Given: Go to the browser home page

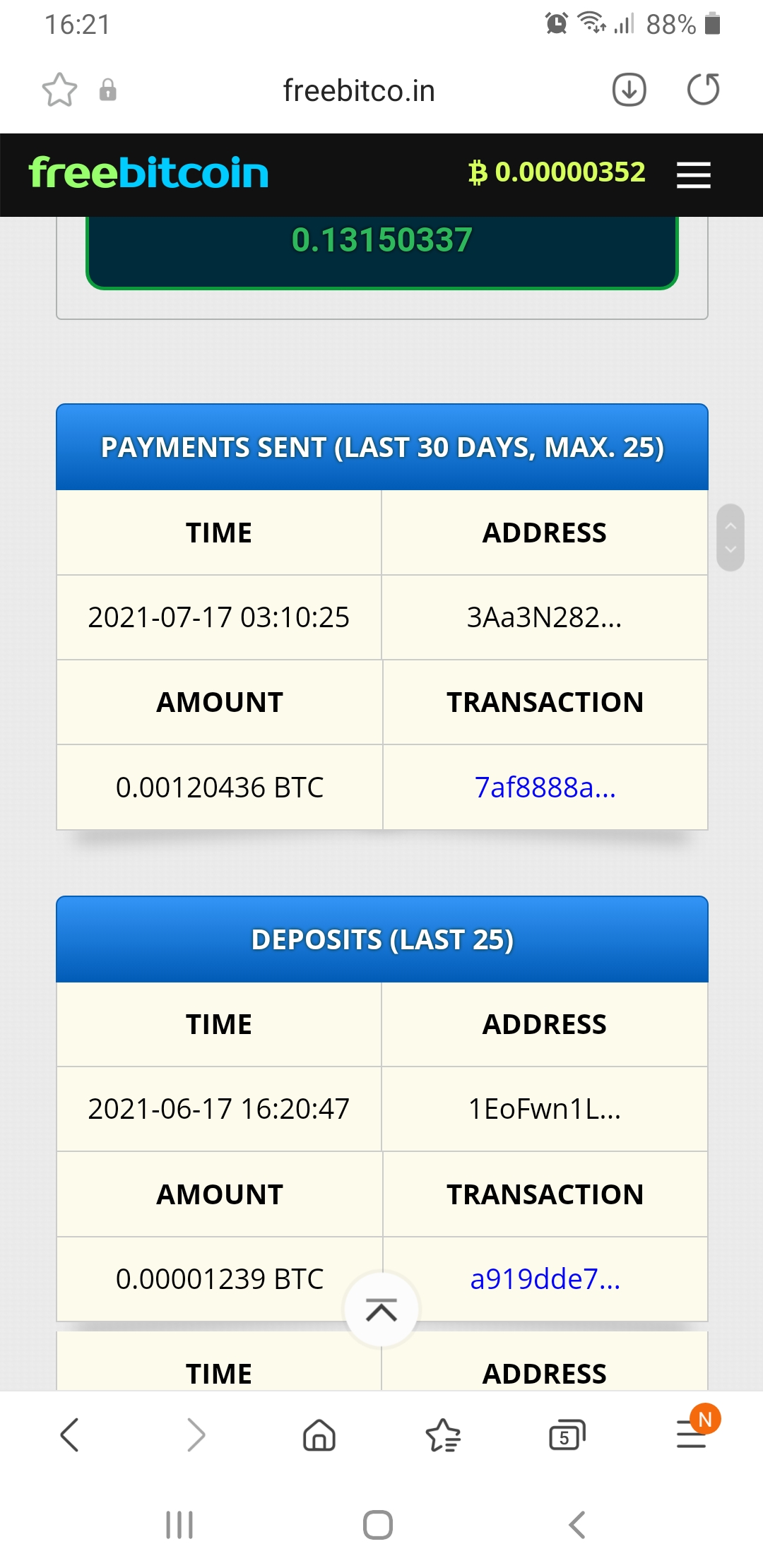Looking at the screenshot, I should 319,1435.
